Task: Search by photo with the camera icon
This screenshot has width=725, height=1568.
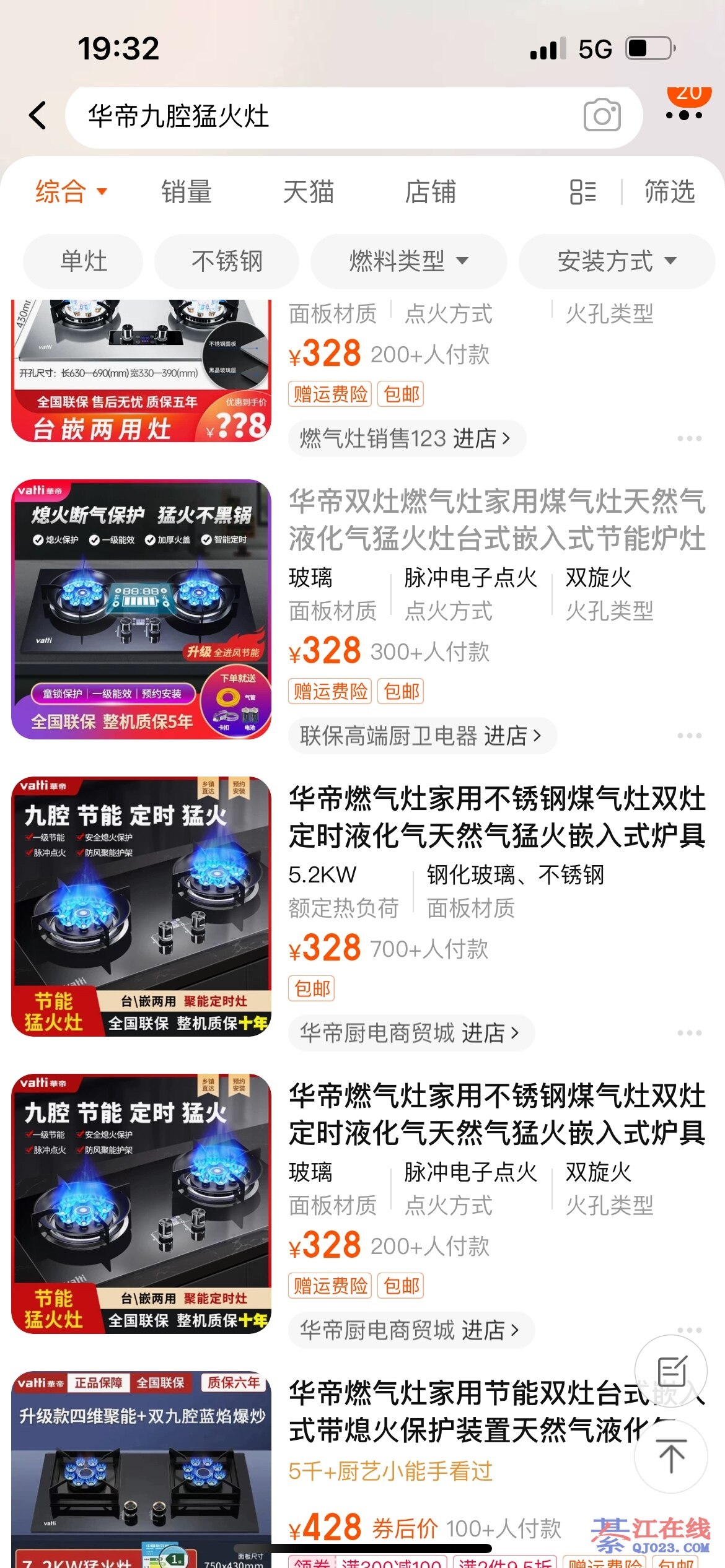Action: pos(602,116)
